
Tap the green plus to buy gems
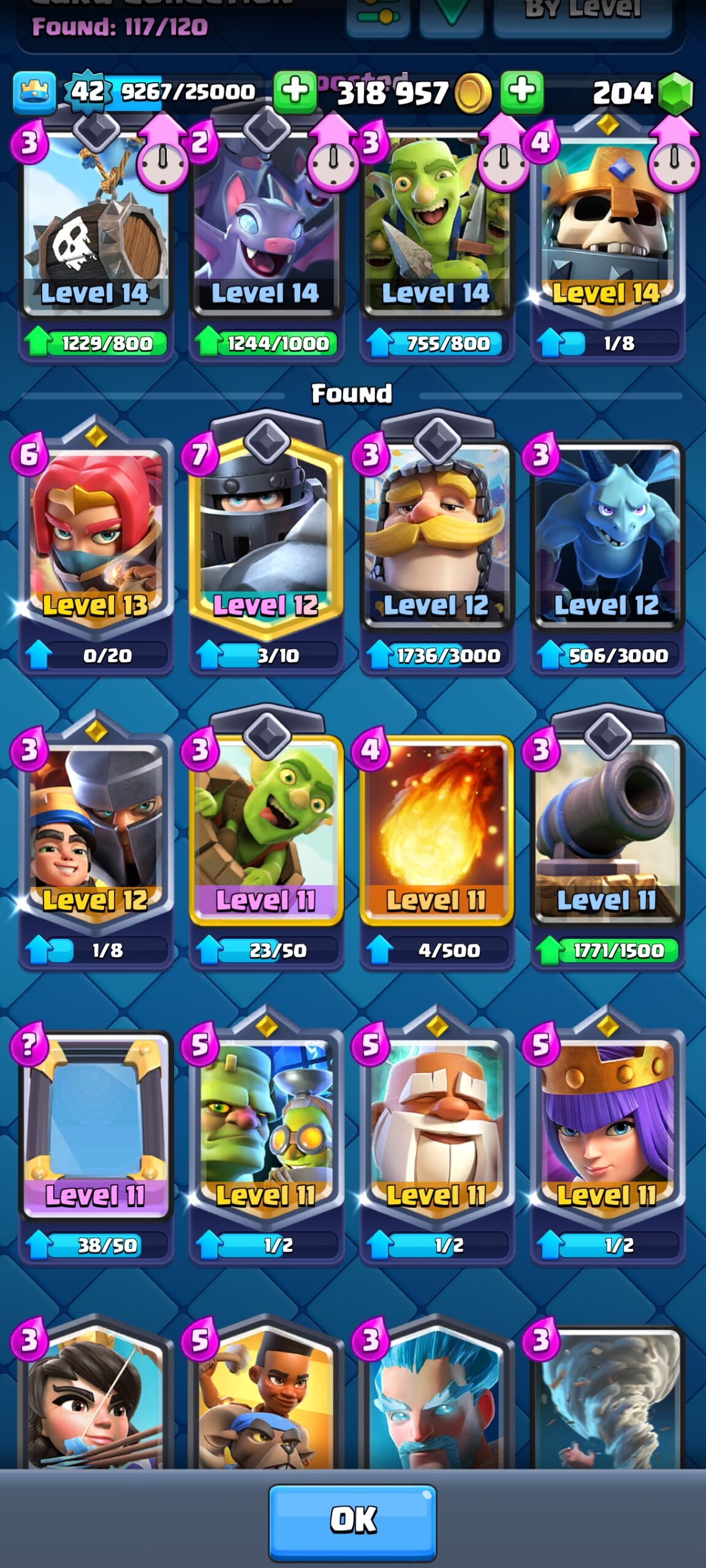522,92
